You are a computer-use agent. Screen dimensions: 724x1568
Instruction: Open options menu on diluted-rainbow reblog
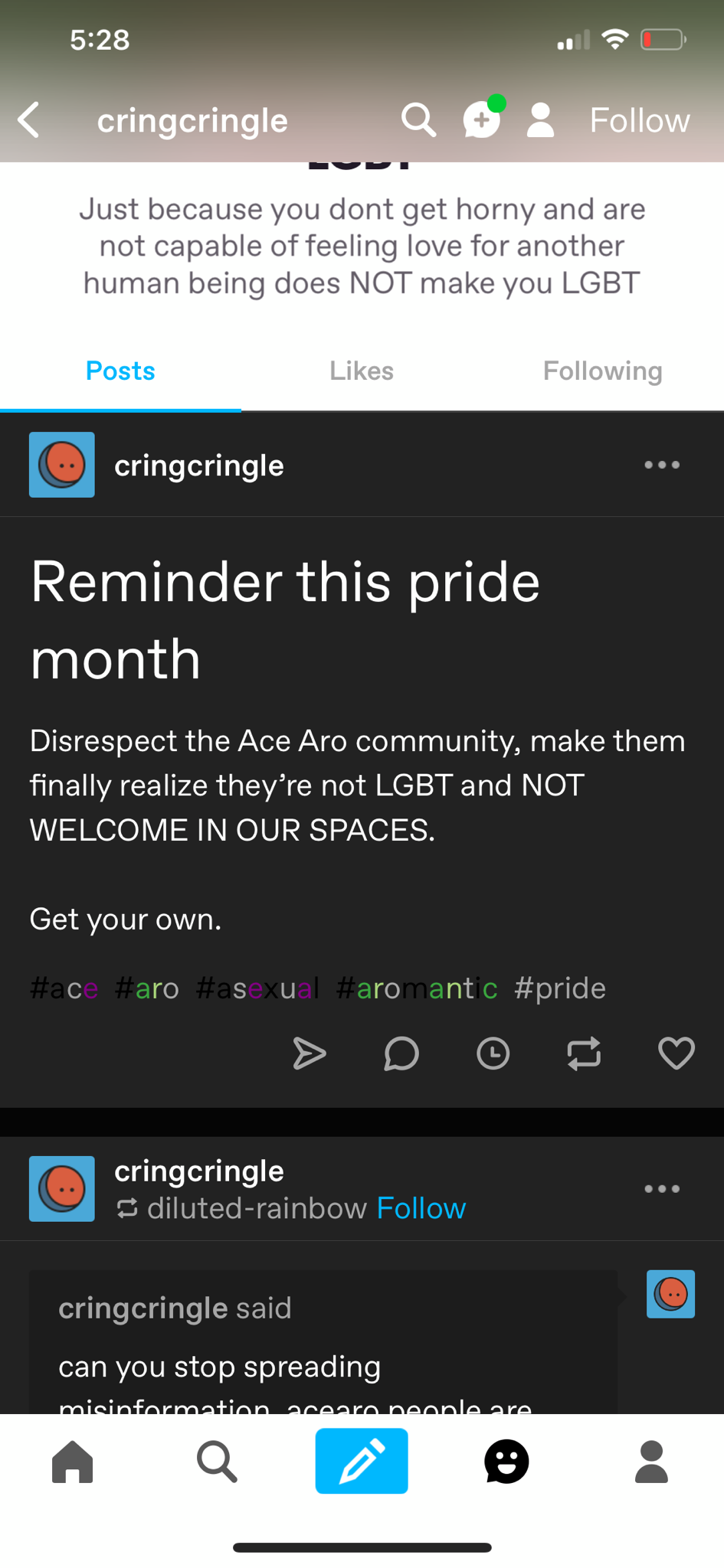(661, 1189)
